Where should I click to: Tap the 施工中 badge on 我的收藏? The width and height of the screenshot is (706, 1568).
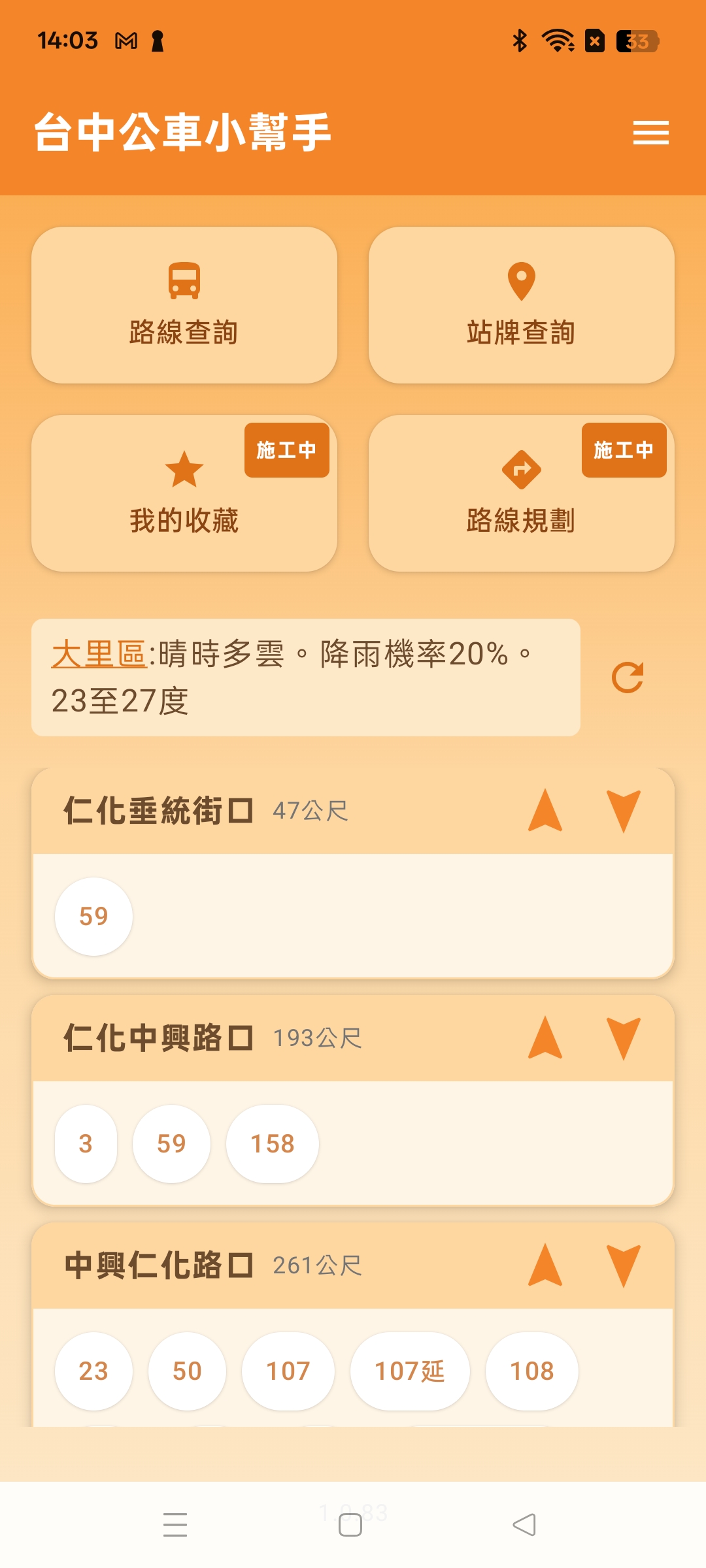click(287, 450)
